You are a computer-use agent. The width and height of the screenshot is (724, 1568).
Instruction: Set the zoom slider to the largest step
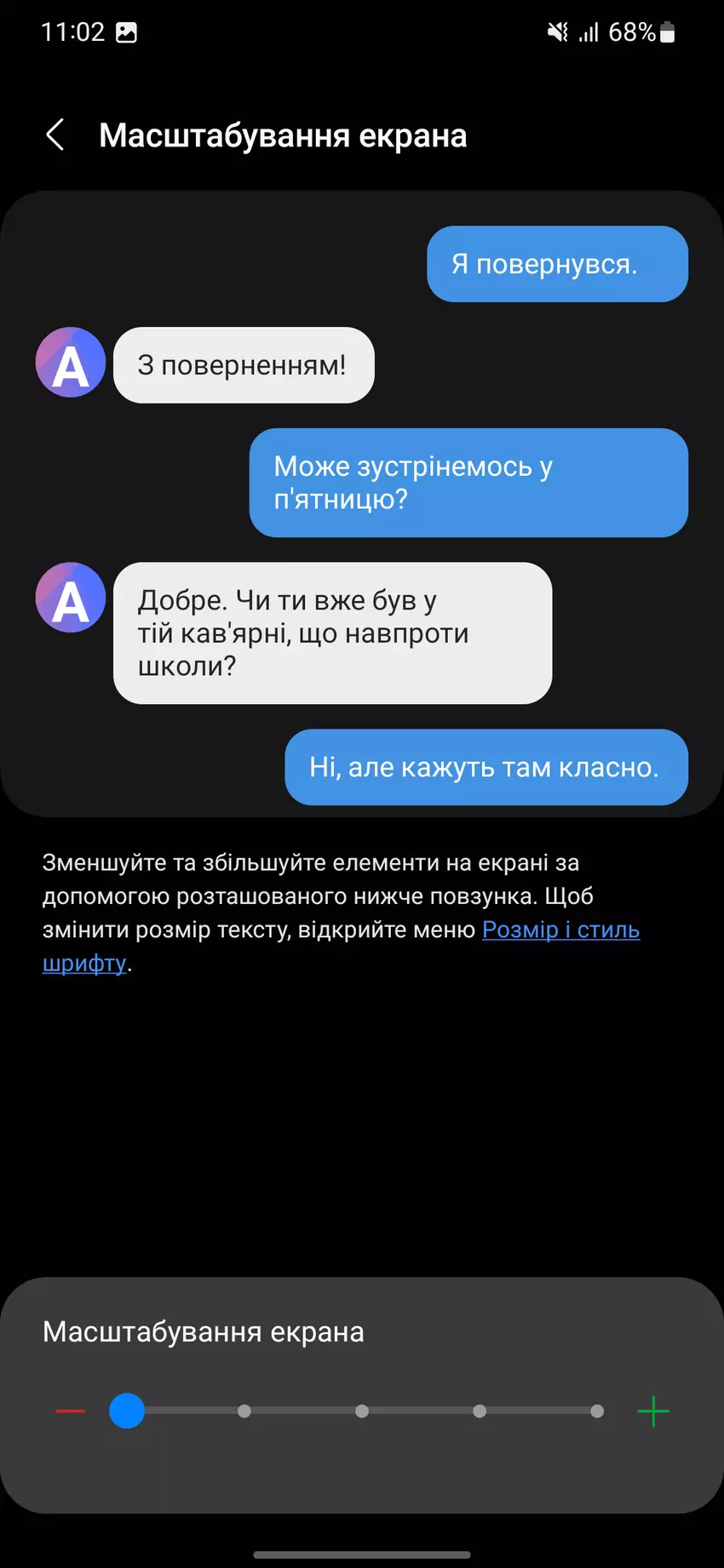point(597,1411)
